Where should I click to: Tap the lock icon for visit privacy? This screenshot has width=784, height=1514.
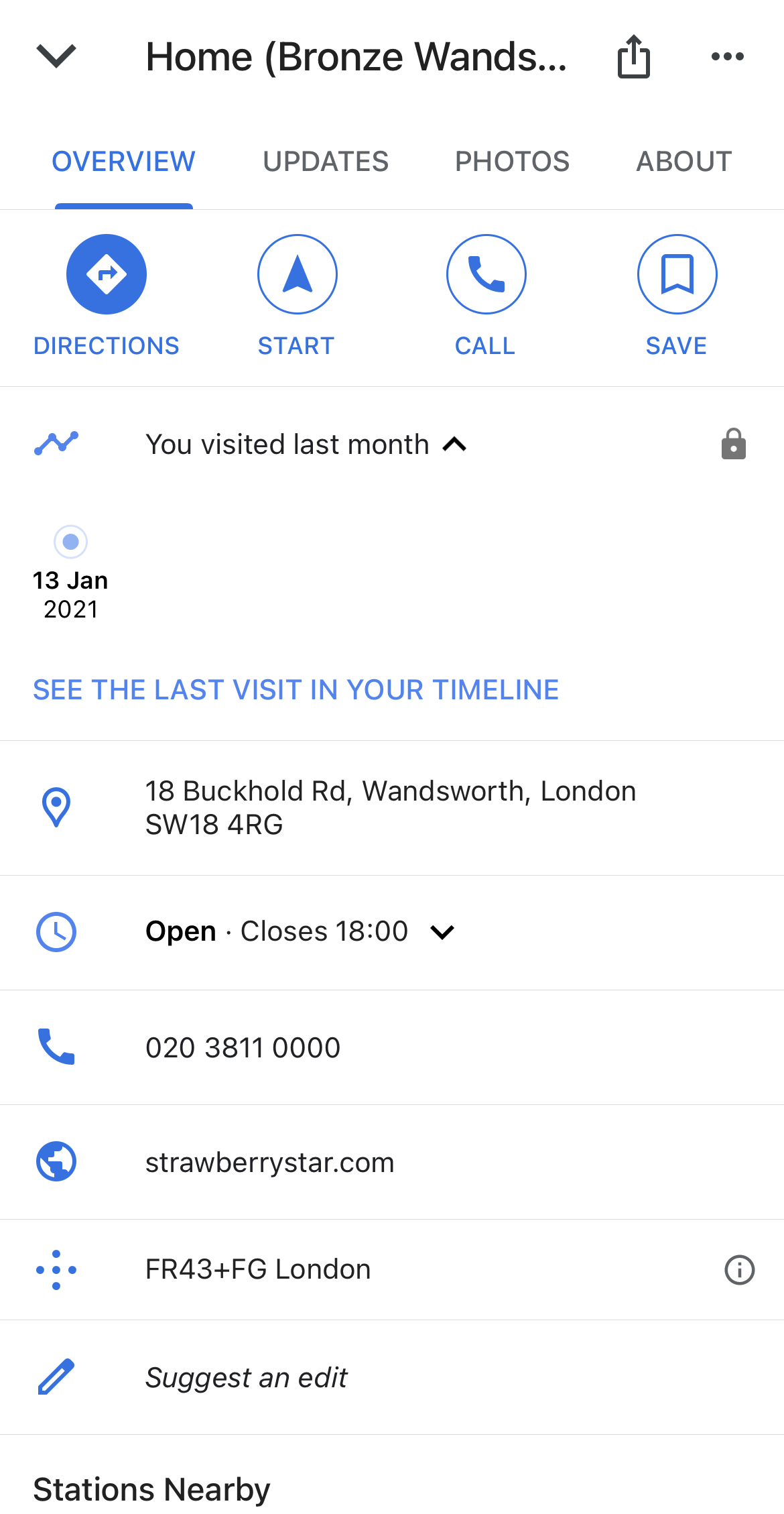[x=734, y=444]
